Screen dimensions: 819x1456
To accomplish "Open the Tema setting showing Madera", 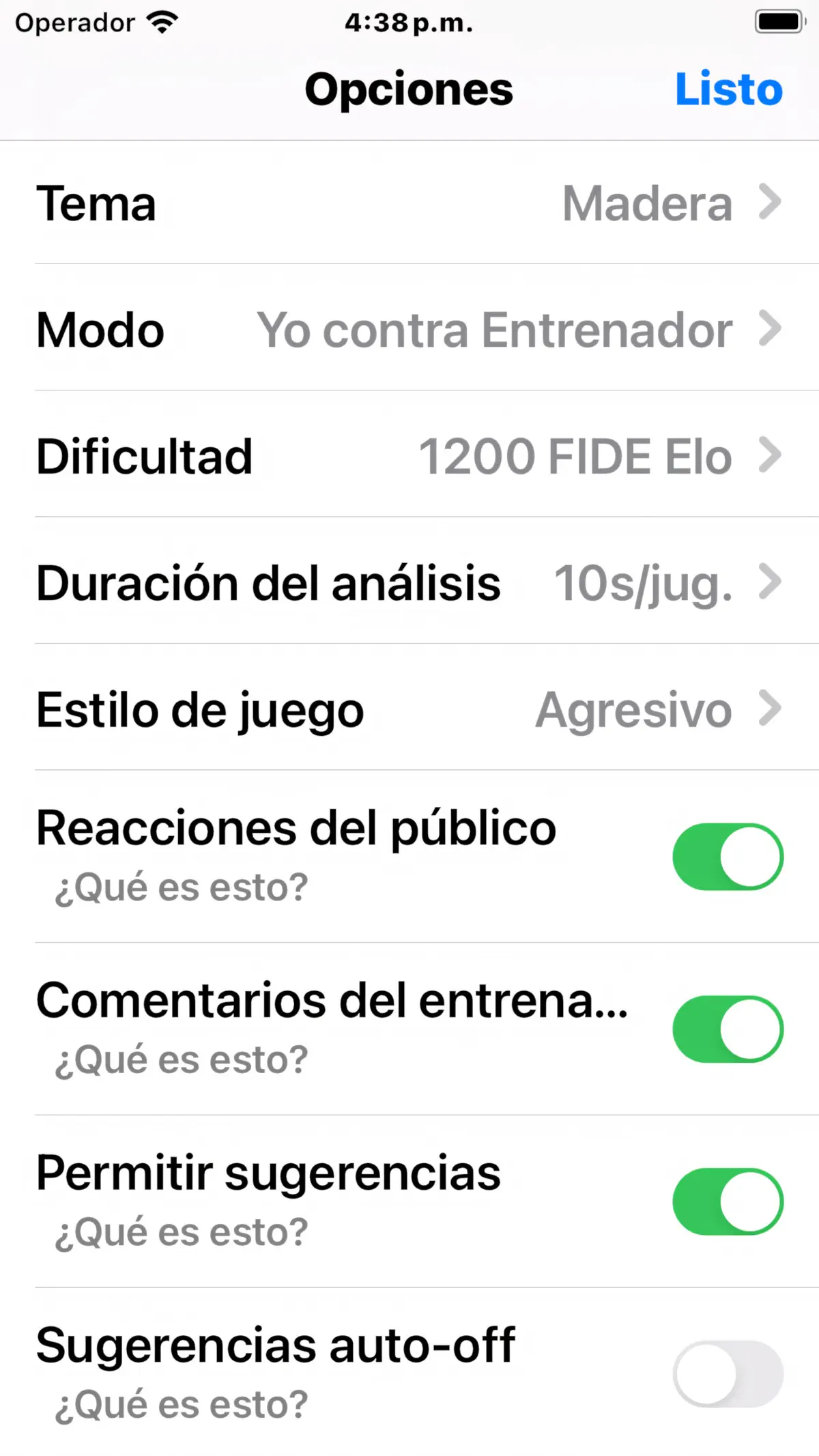I will pyautogui.click(x=409, y=203).
